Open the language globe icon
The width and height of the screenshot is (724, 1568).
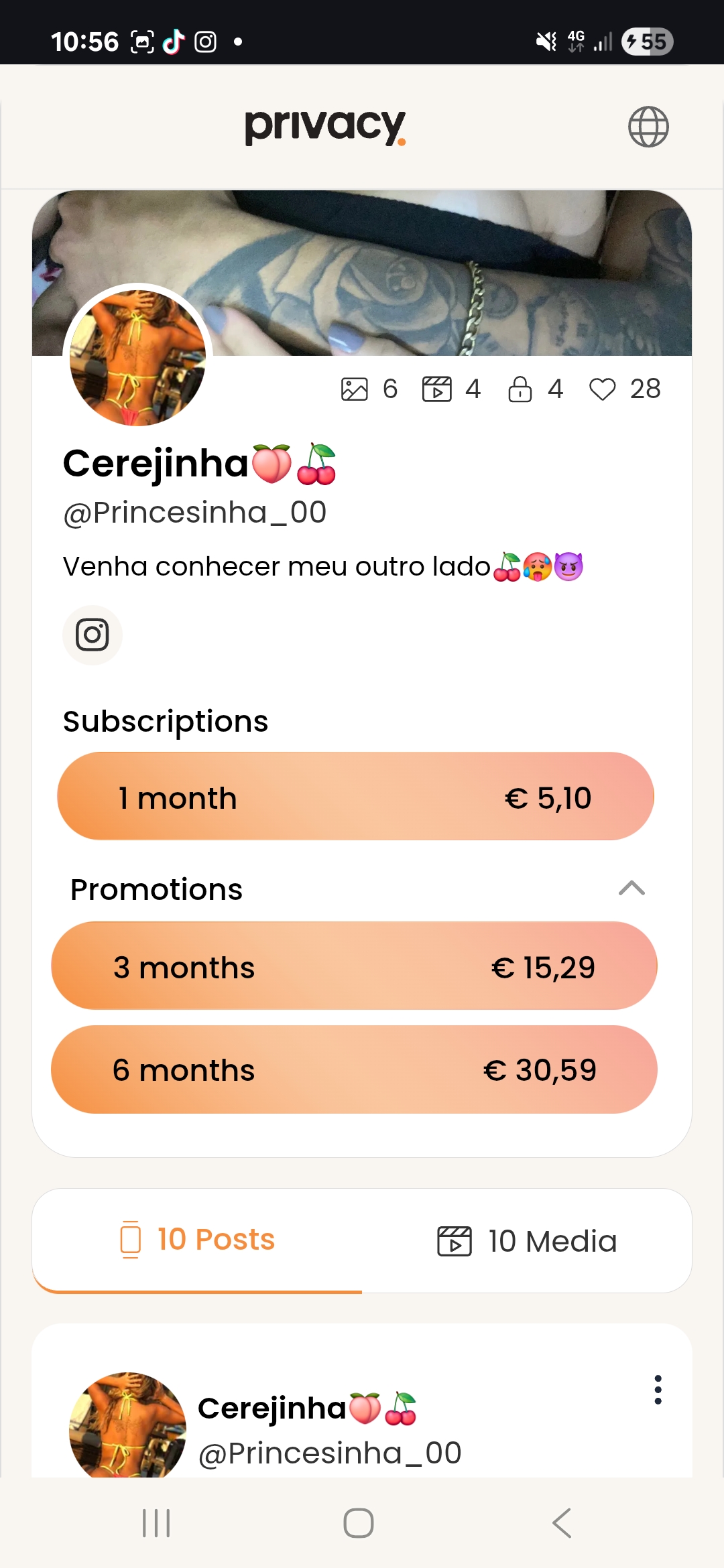tap(648, 127)
